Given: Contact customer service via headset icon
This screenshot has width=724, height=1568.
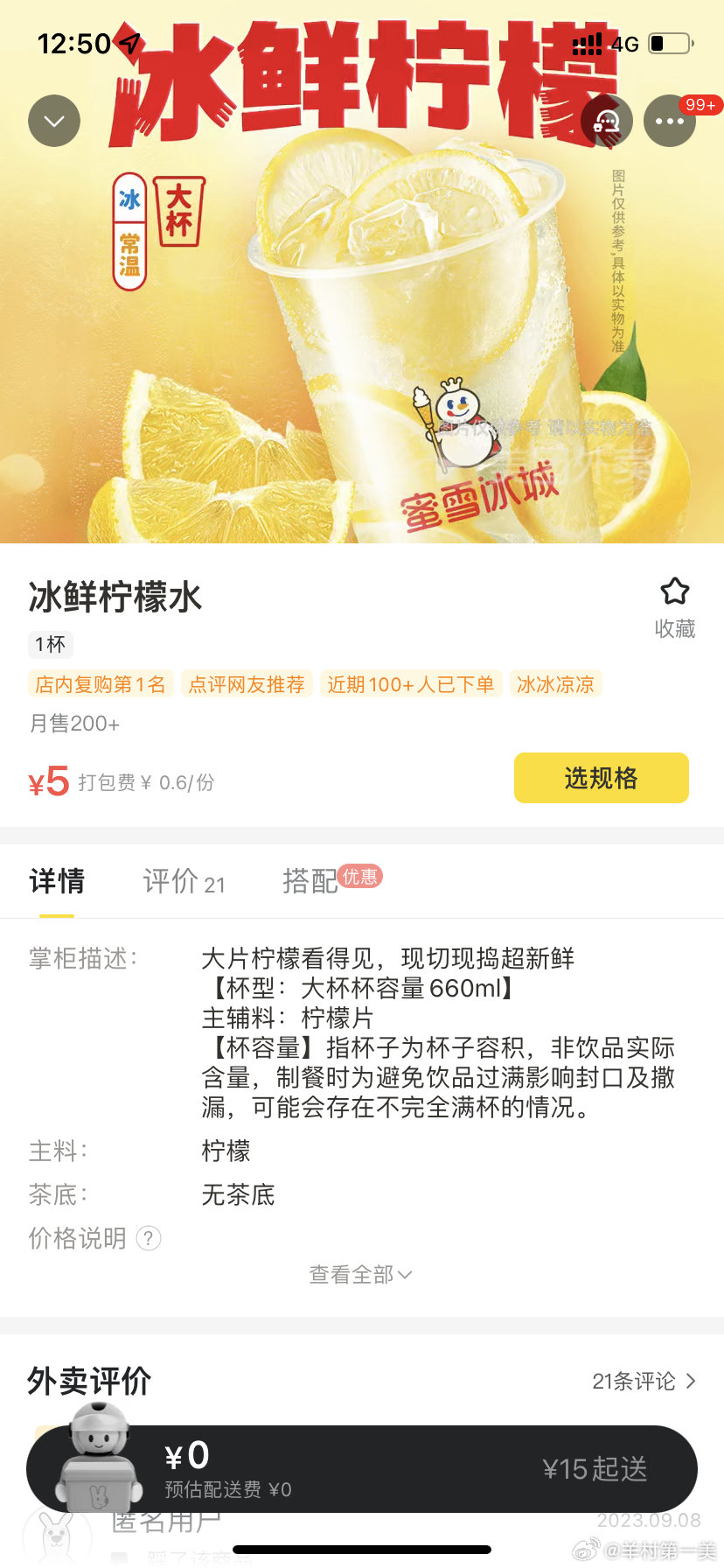Looking at the screenshot, I should (x=607, y=121).
